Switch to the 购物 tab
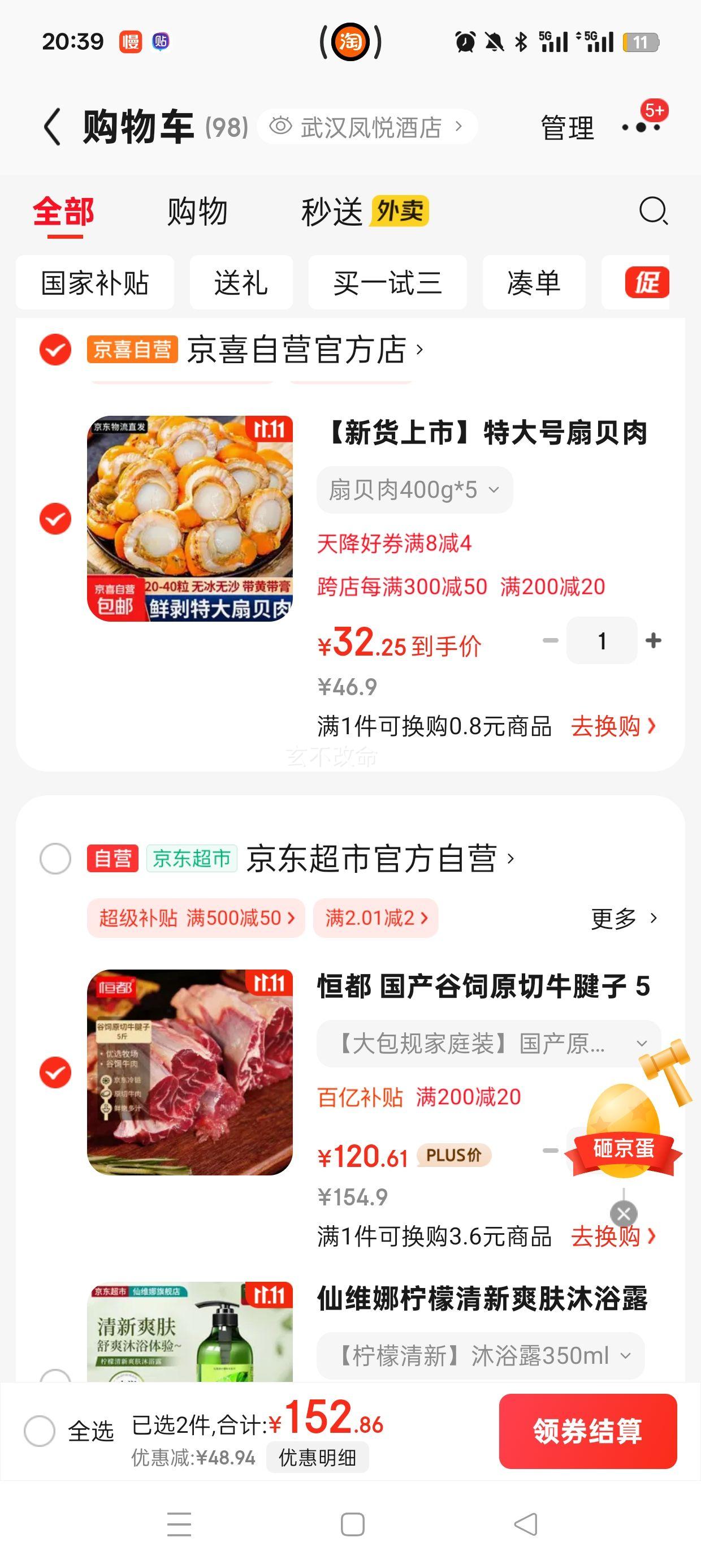This screenshot has width=701, height=1568. coord(197,212)
